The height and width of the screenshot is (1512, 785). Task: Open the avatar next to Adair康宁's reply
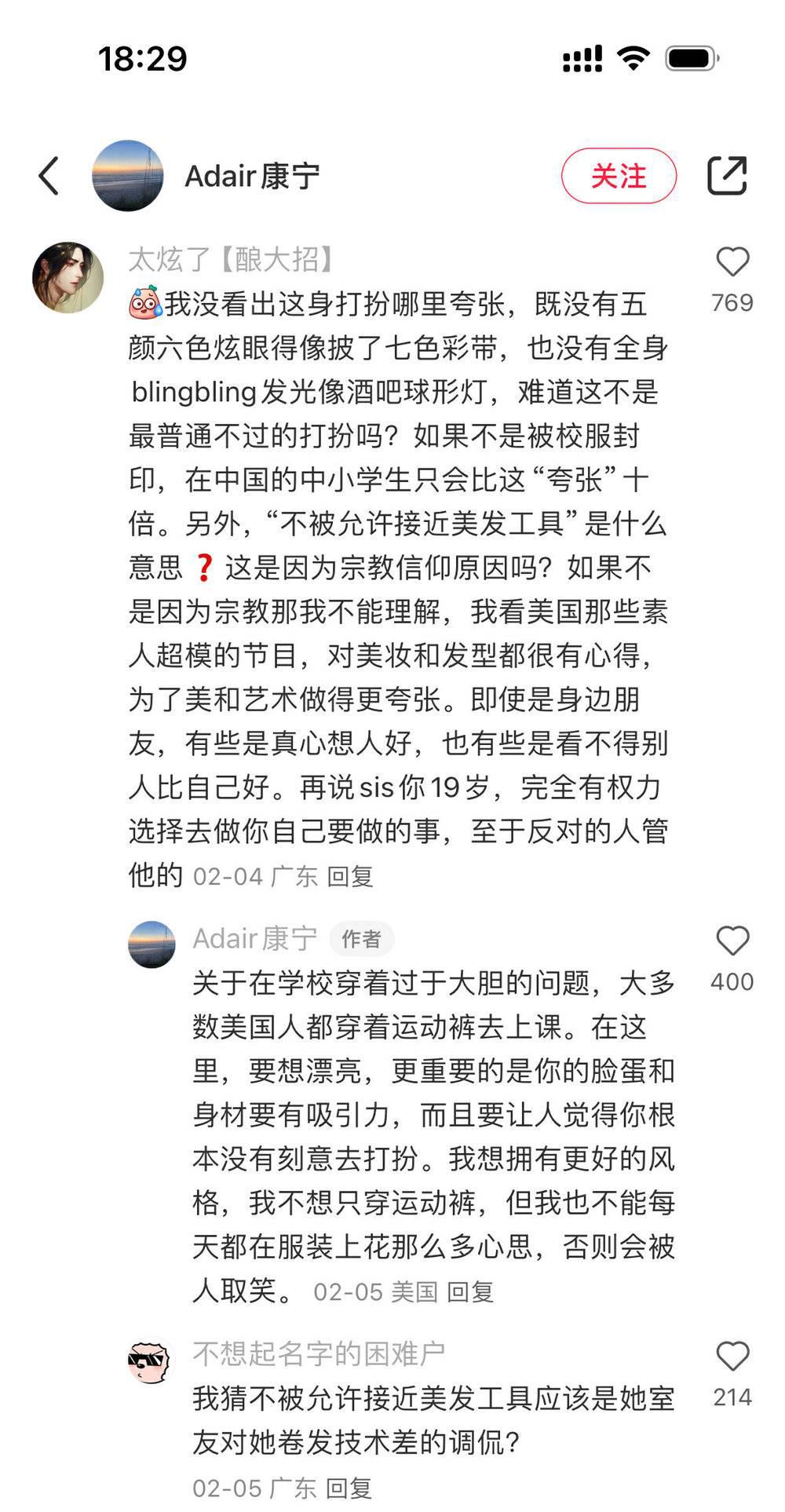(x=152, y=944)
